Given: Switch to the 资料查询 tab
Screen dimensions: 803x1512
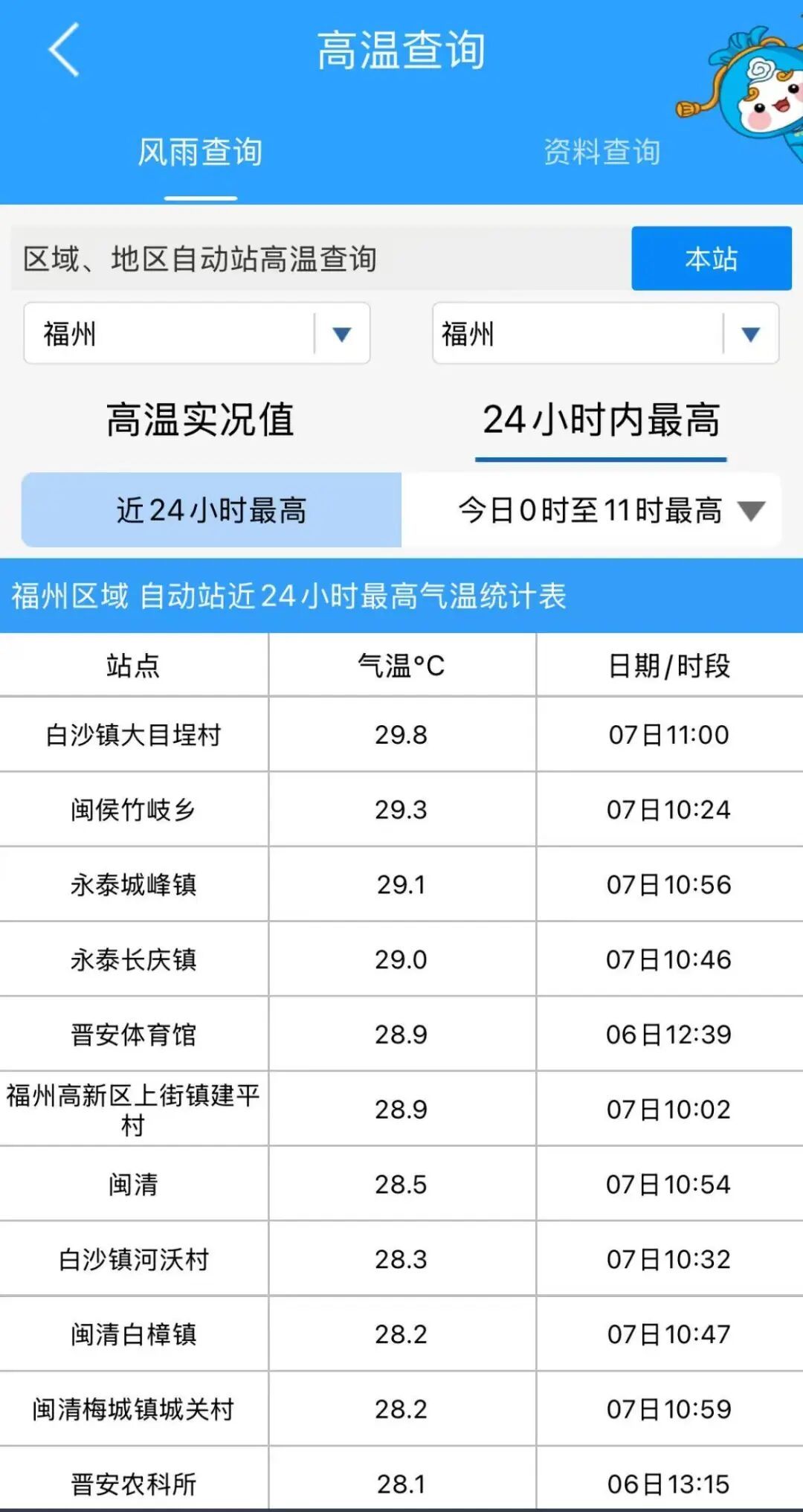Looking at the screenshot, I should pos(604,152).
